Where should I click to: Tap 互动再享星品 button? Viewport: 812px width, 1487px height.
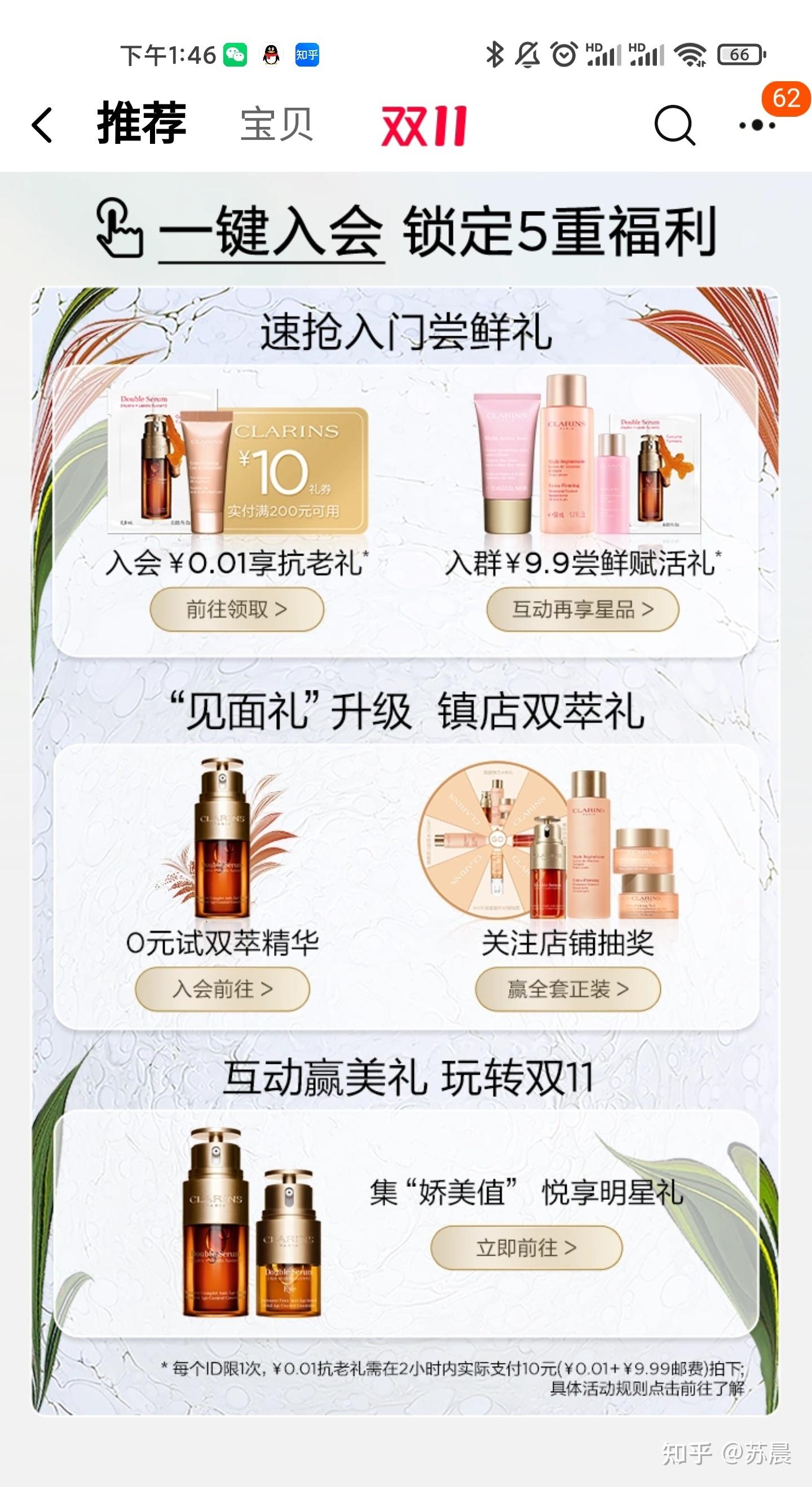click(582, 610)
